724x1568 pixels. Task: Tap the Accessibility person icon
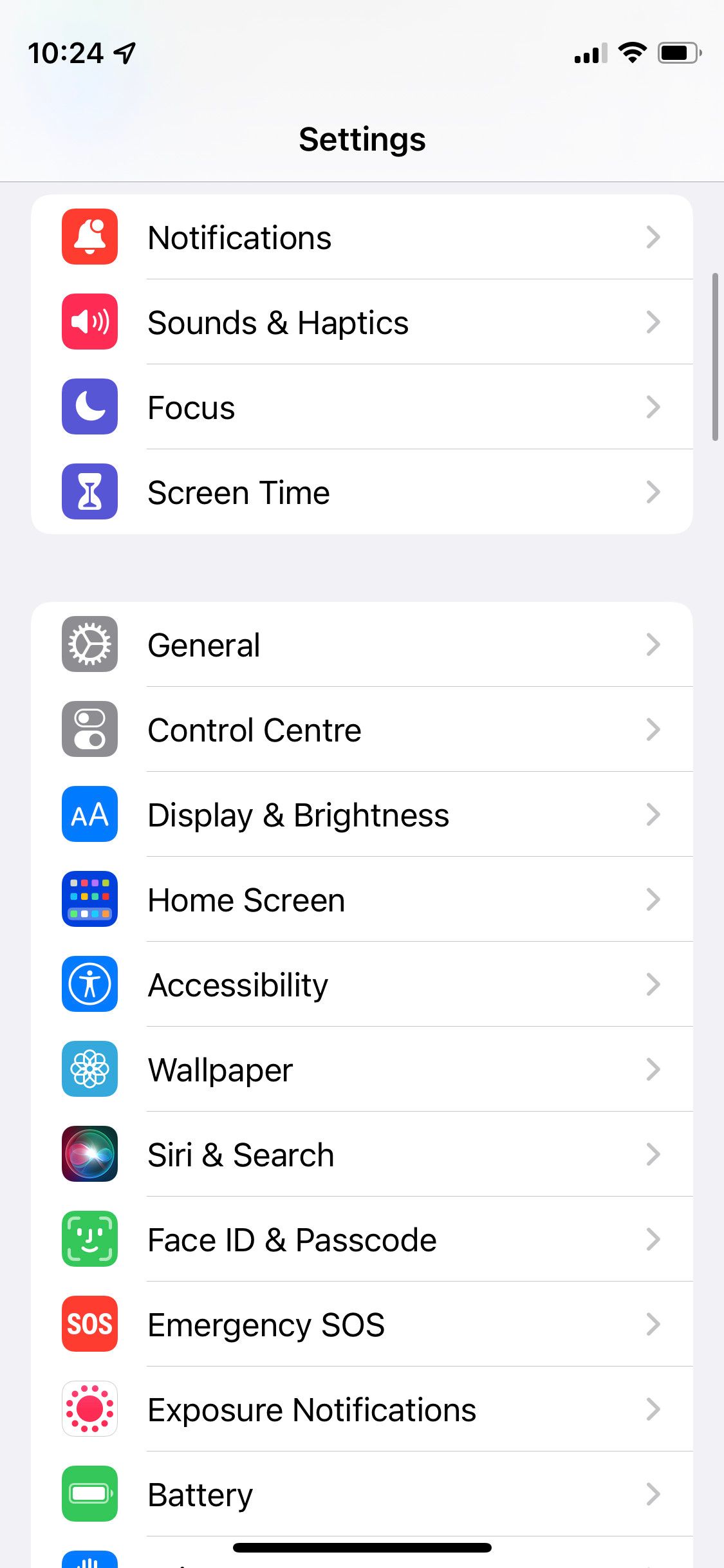[x=89, y=985]
